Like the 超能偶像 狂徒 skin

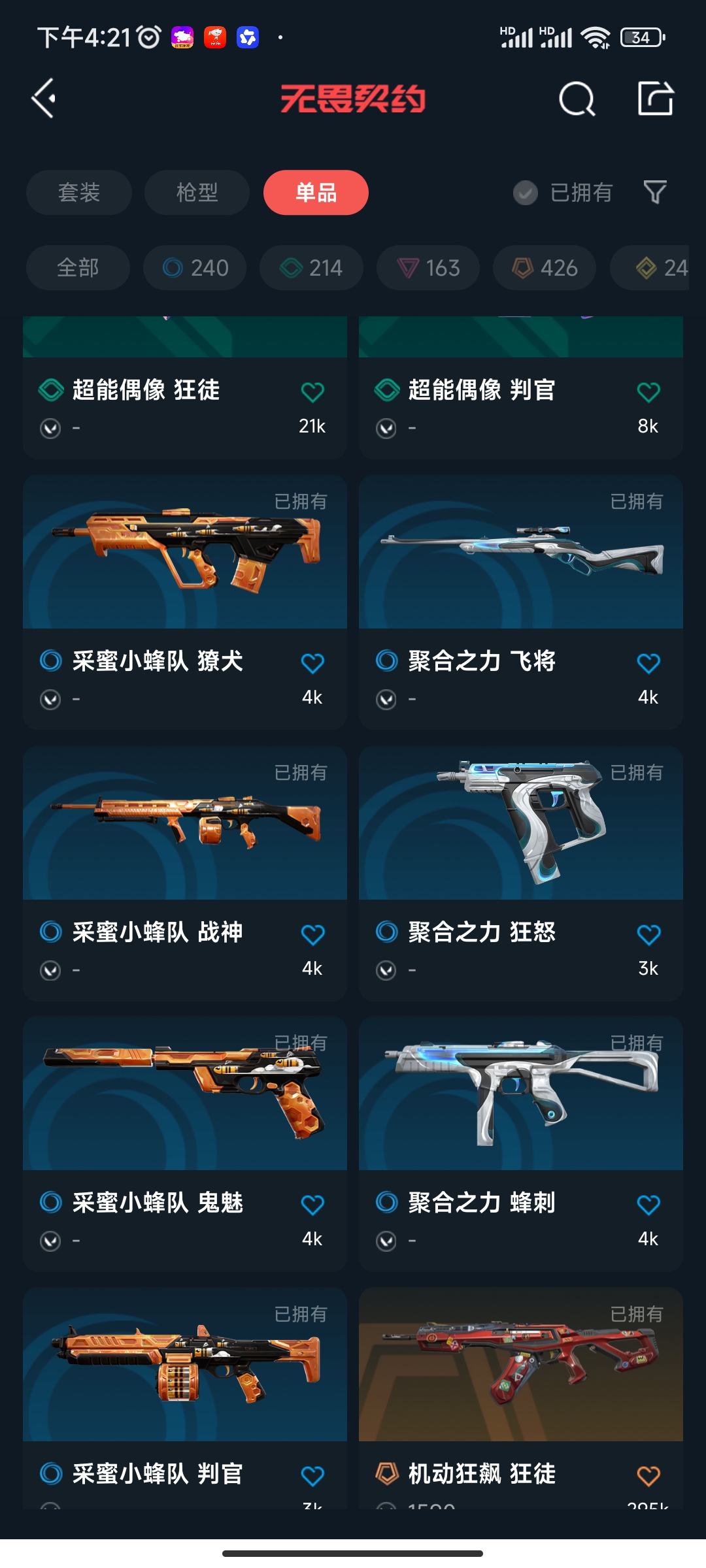(x=312, y=392)
